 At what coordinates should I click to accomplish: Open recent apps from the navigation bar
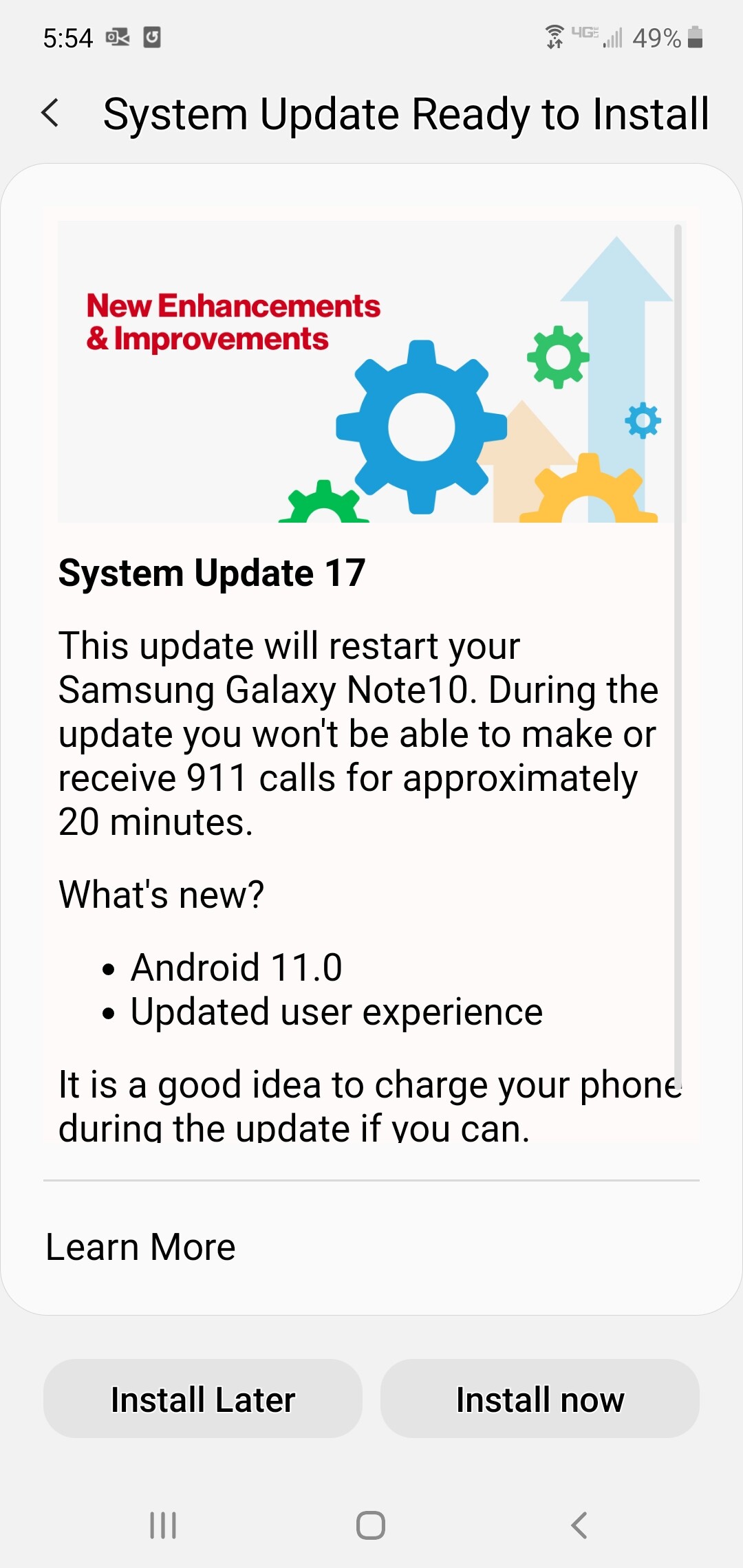click(163, 1525)
